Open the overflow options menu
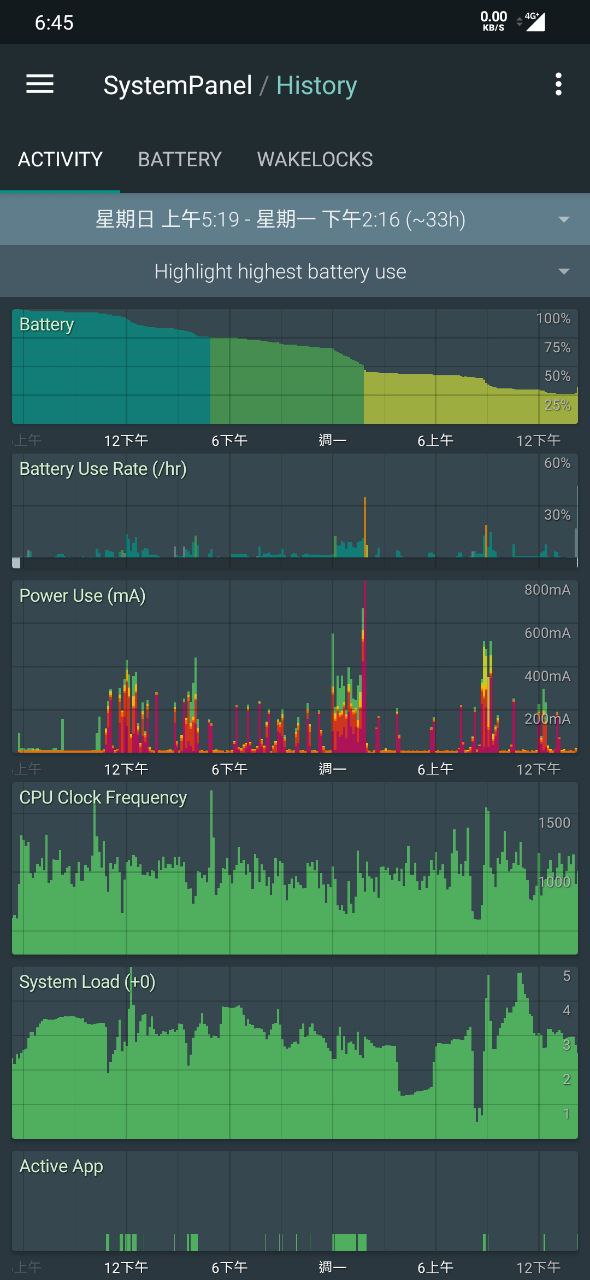Image resolution: width=590 pixels, height=1280 pixels. point(558,85)
